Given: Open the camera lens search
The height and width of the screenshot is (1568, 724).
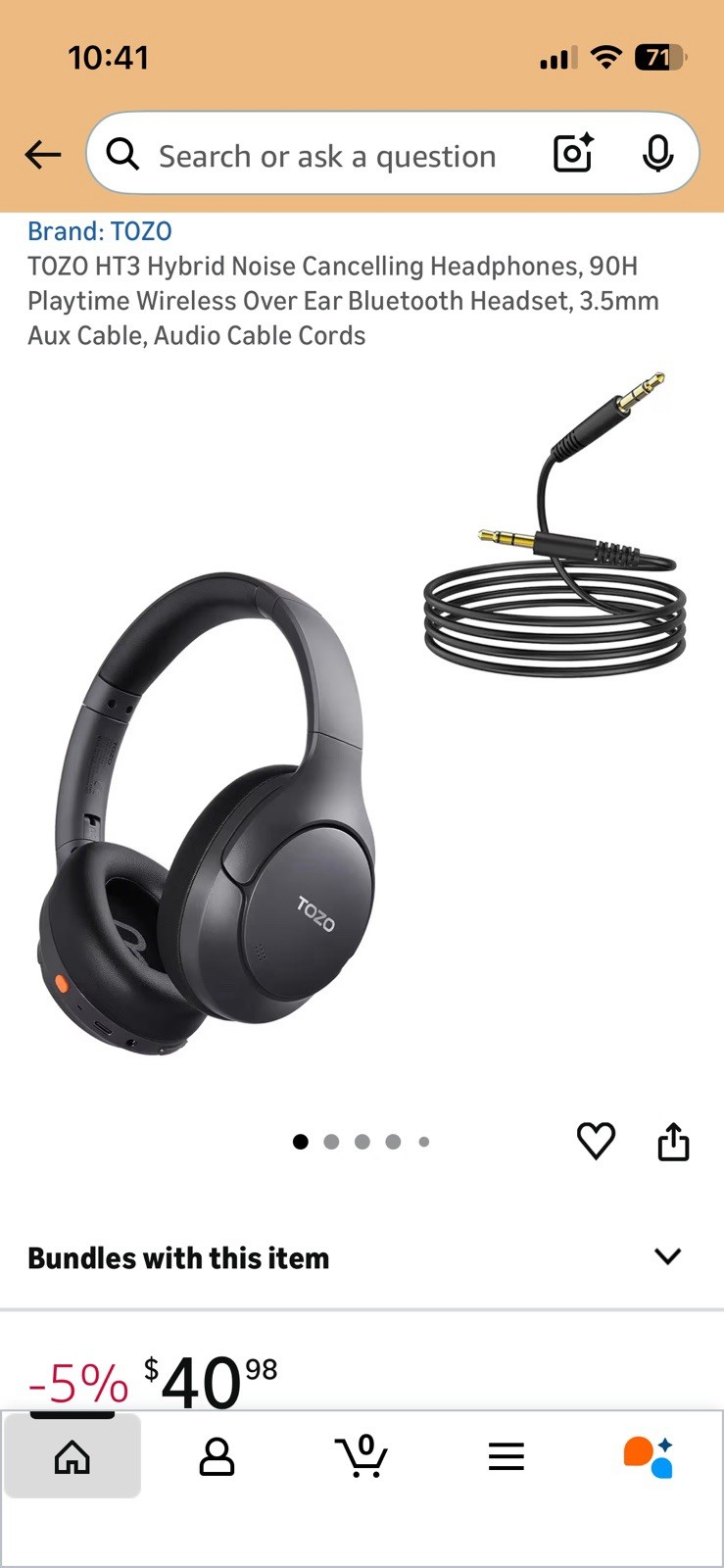Looking at the screenshot, I should 574,154.
